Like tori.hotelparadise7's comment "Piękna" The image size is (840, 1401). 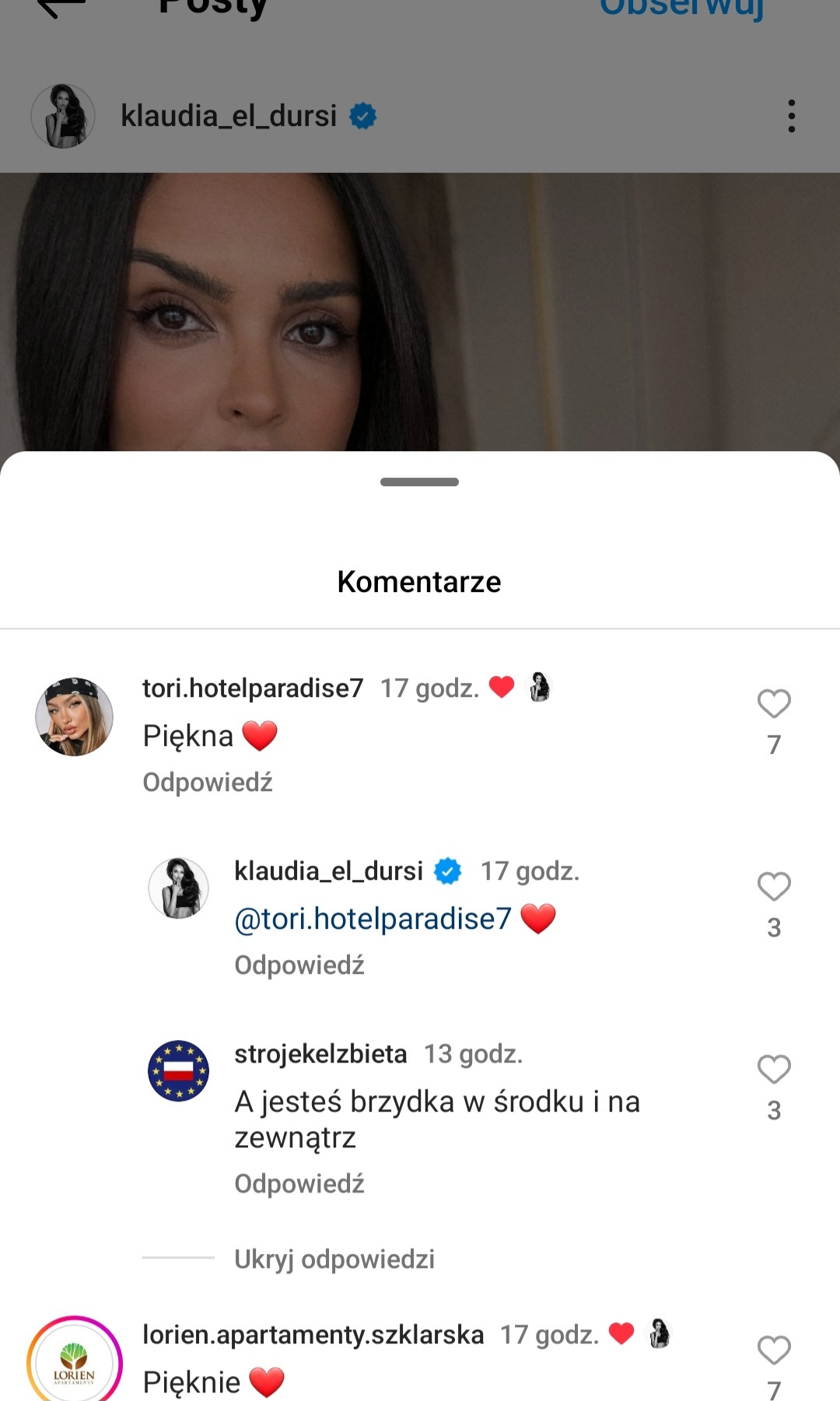(x=774, y=704)
